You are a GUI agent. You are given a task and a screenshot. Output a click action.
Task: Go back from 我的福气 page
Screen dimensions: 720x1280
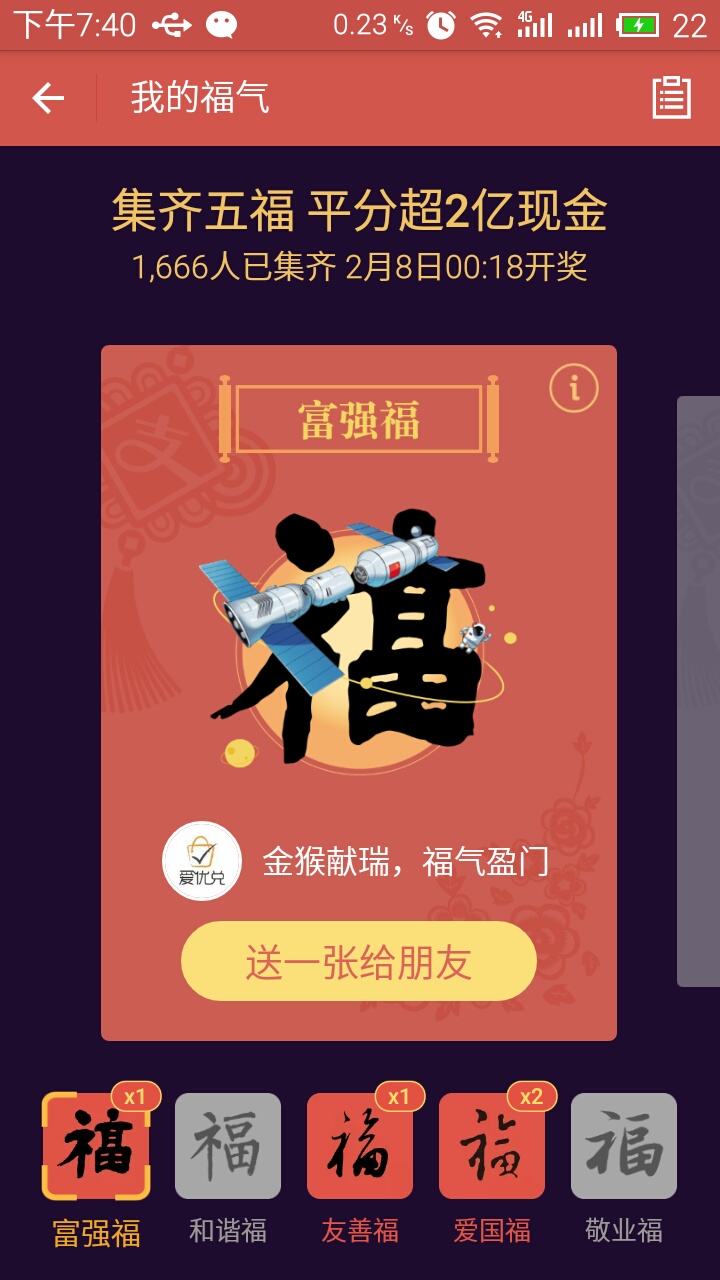[48, 98]
